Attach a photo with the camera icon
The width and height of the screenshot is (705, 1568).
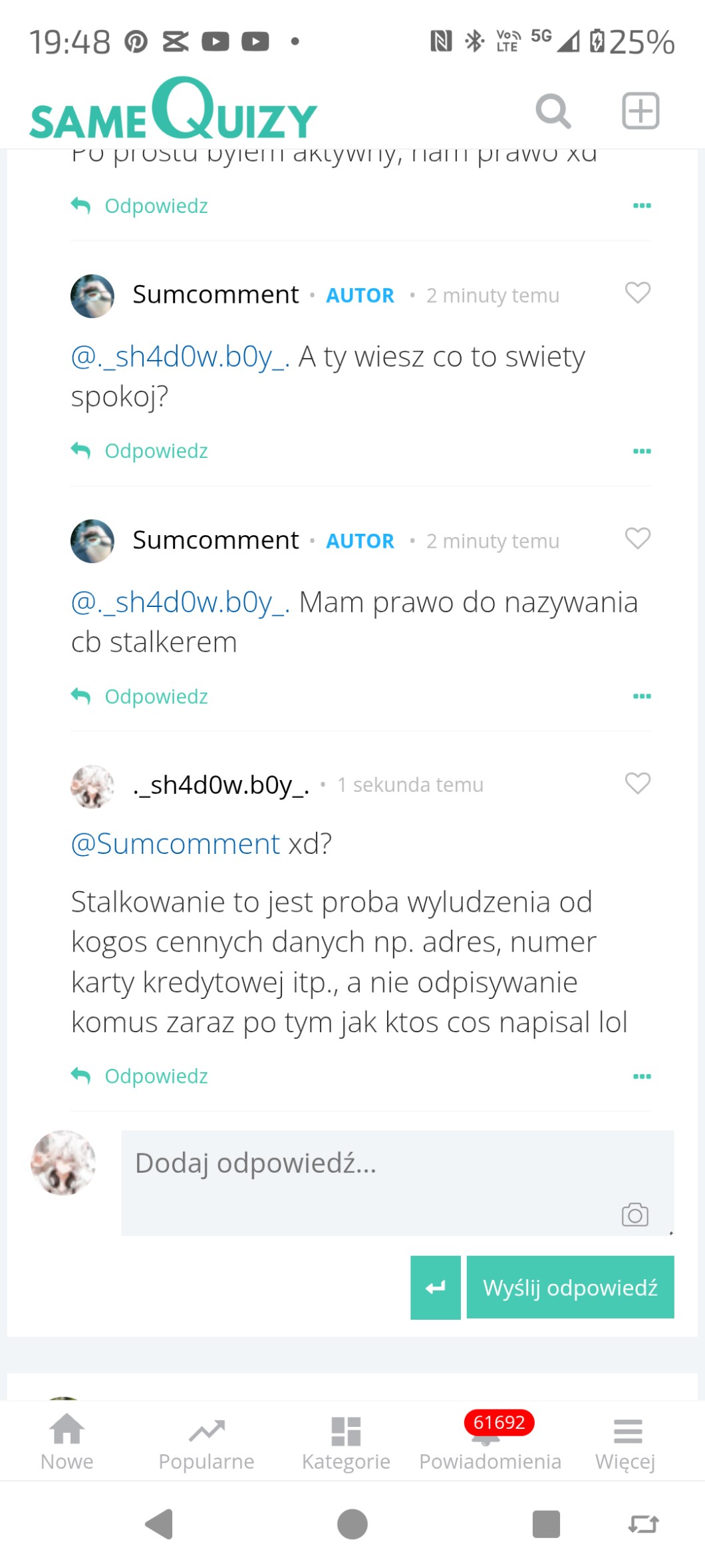point(635,1215)
